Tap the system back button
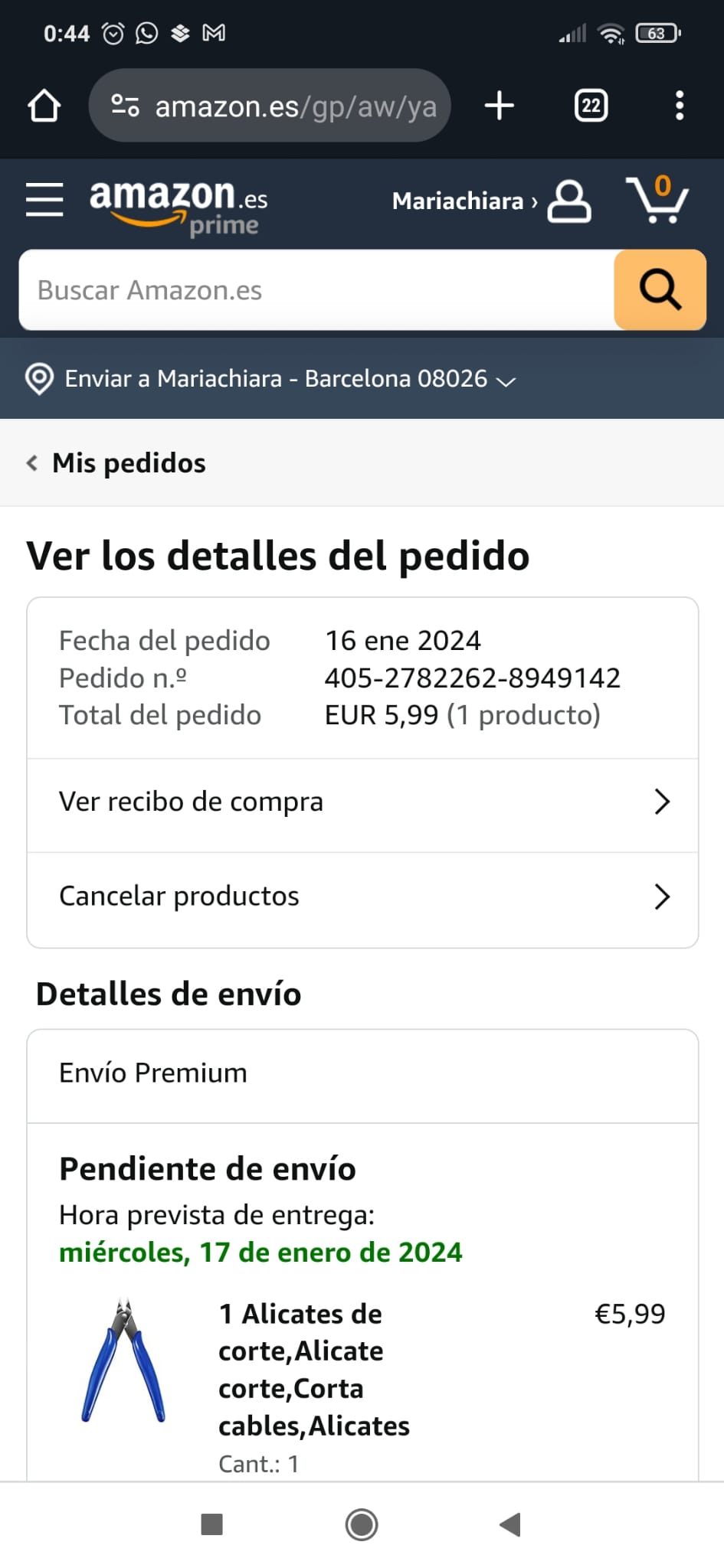724x1568 pixels. click(510, 1524)
